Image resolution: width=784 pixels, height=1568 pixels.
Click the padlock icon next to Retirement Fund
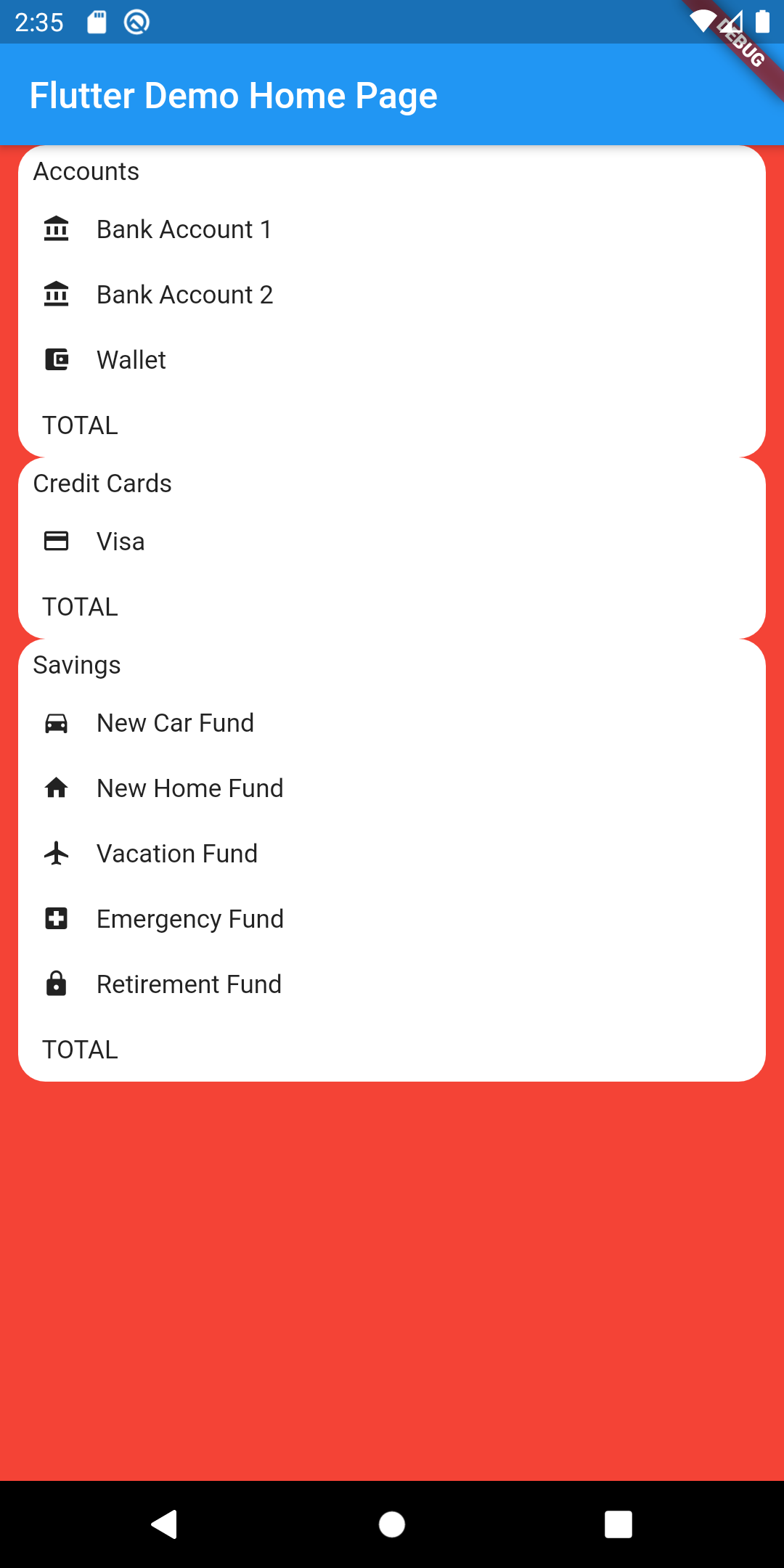pos(57,984)
